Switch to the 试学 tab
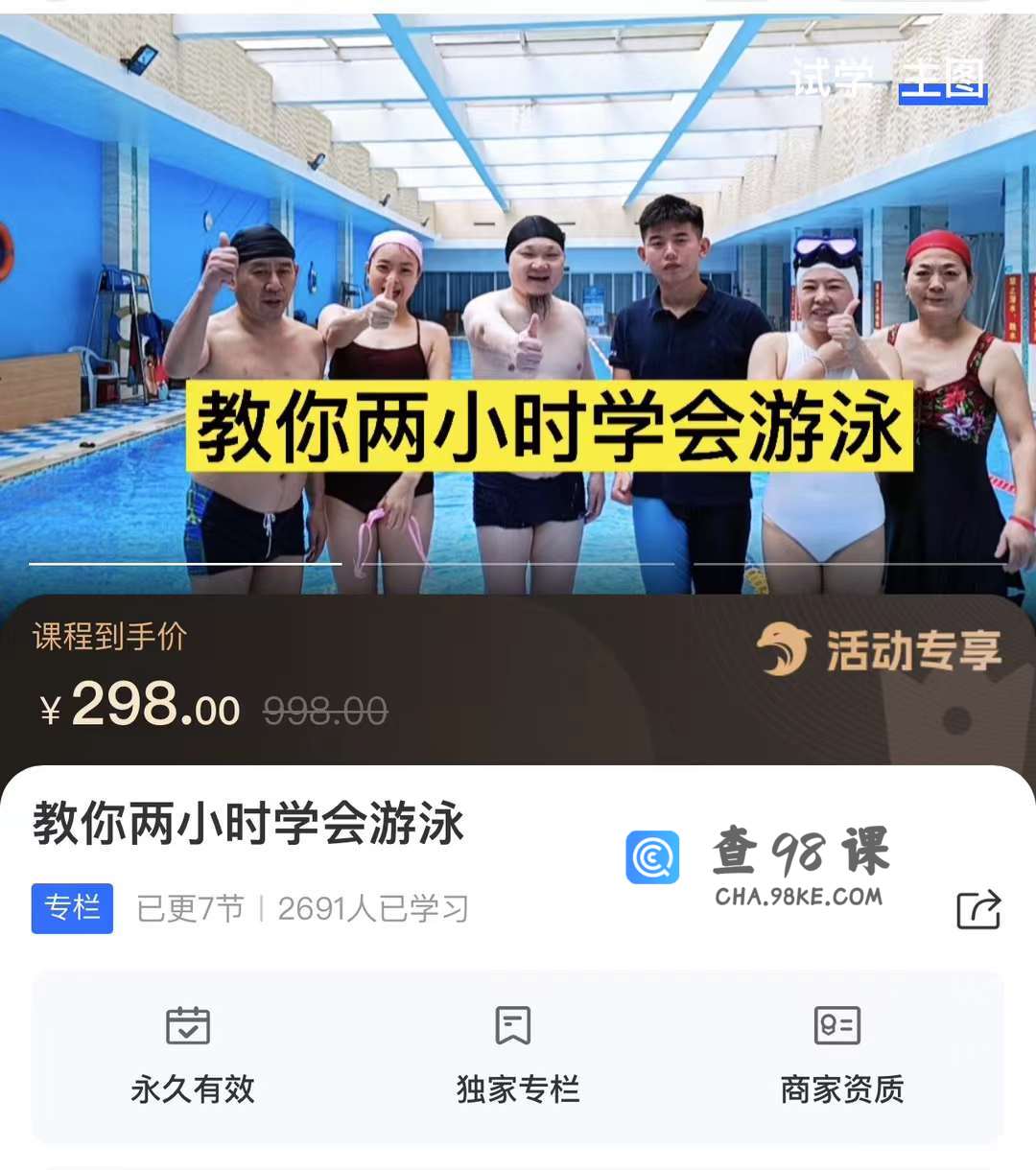Screen dimensions: 1036x1170 click(x=831, y=77)
